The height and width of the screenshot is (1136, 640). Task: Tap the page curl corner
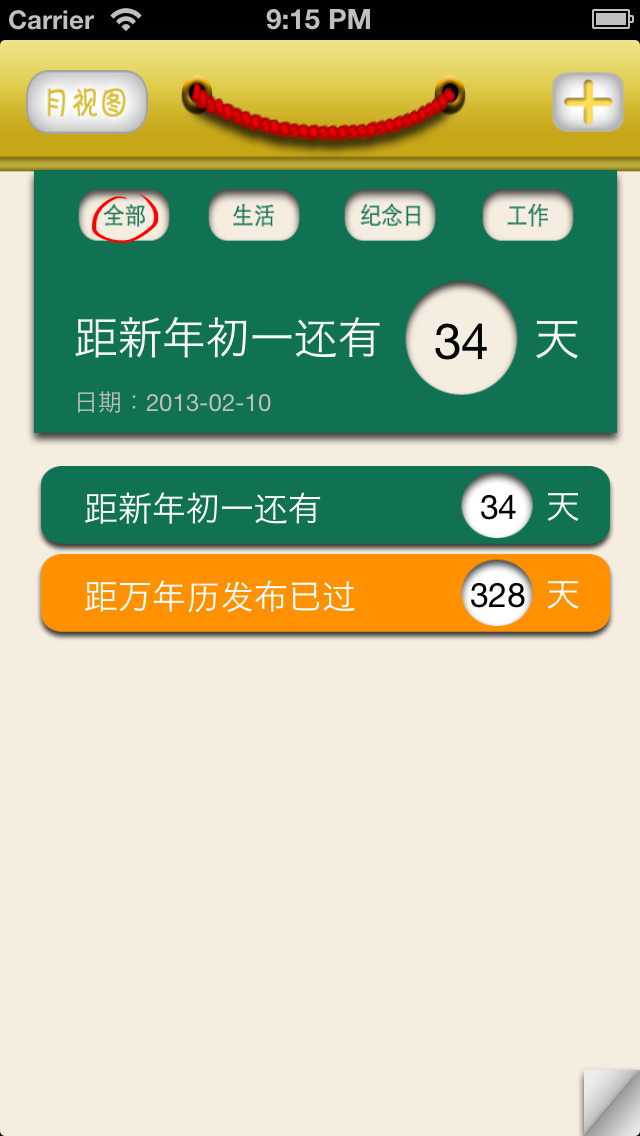pos(611,1102)
